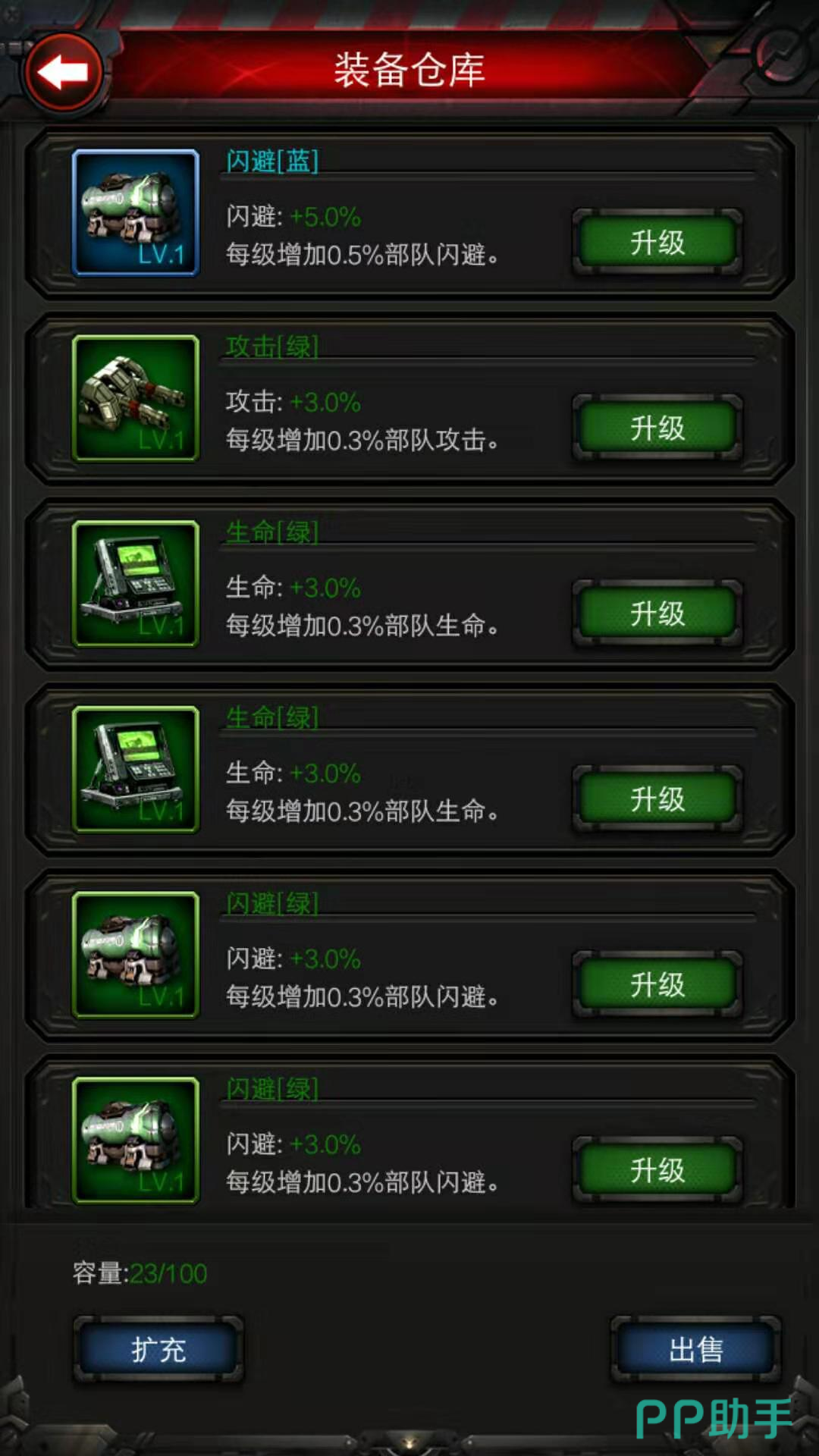This screenshot has height=1456, width=819.
Task: Upgrade the 闪避[蓝] equipment
Action: point(657,243)
